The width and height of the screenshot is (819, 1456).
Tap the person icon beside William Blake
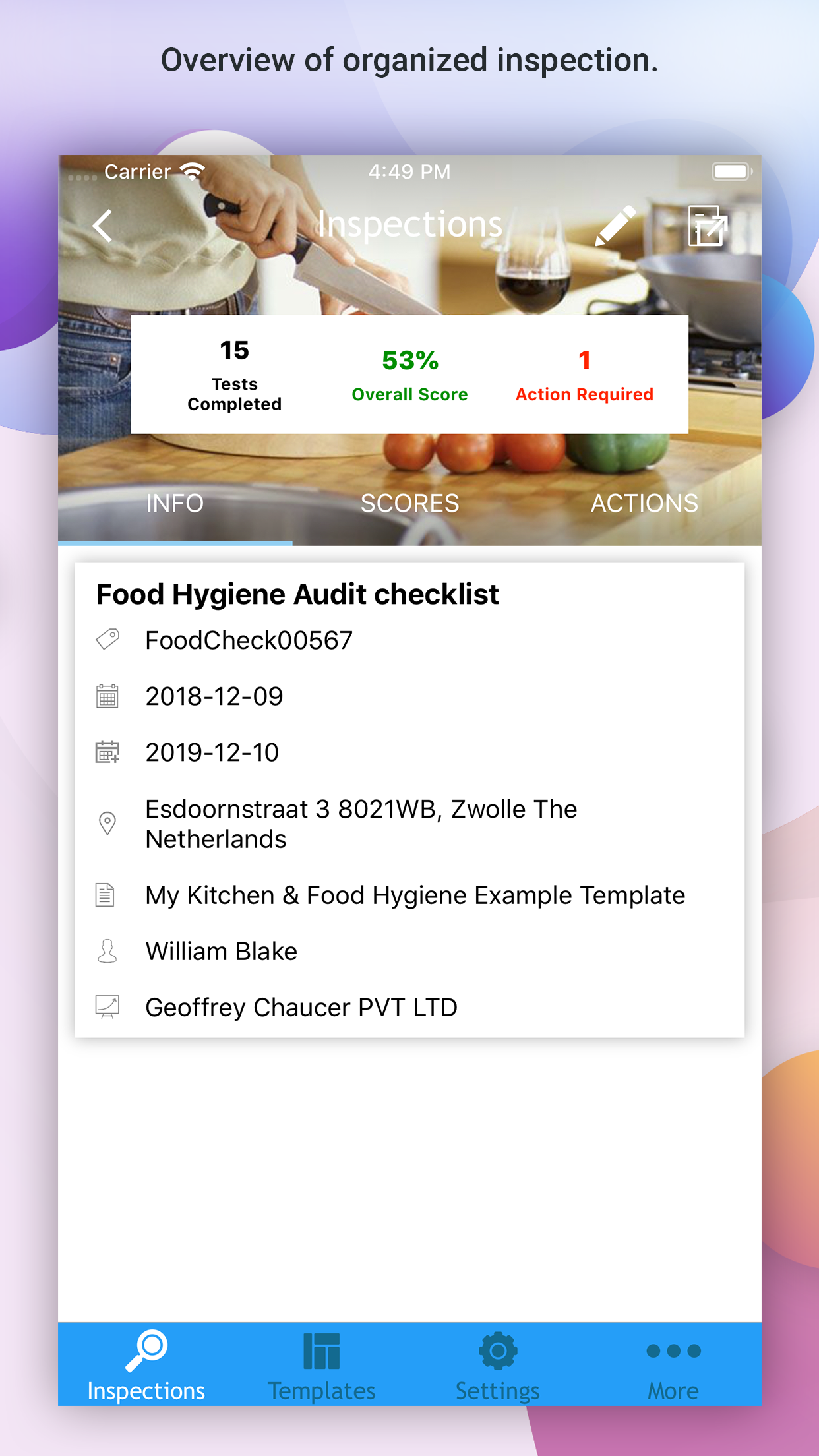click(107, 950)
